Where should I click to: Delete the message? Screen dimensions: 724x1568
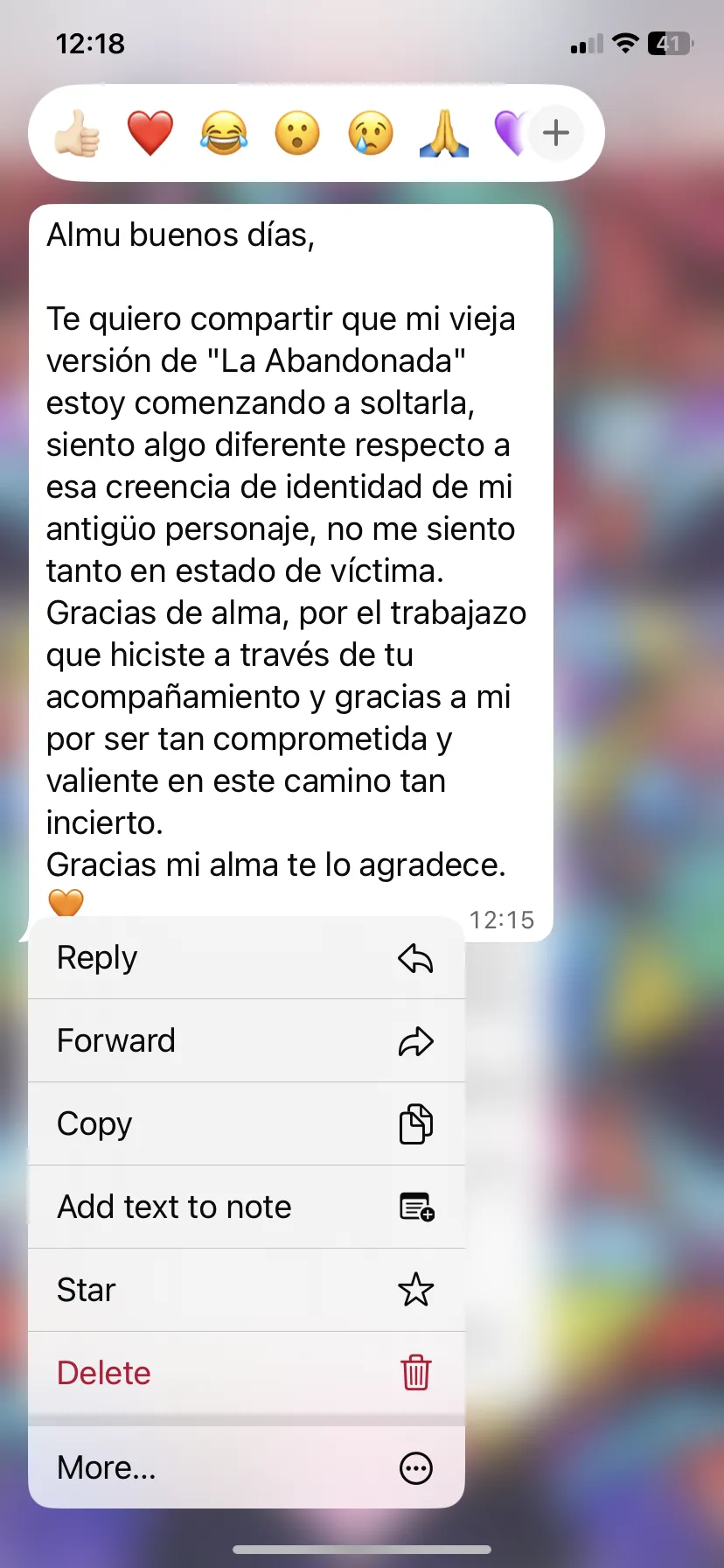[x=247, y=1373]
